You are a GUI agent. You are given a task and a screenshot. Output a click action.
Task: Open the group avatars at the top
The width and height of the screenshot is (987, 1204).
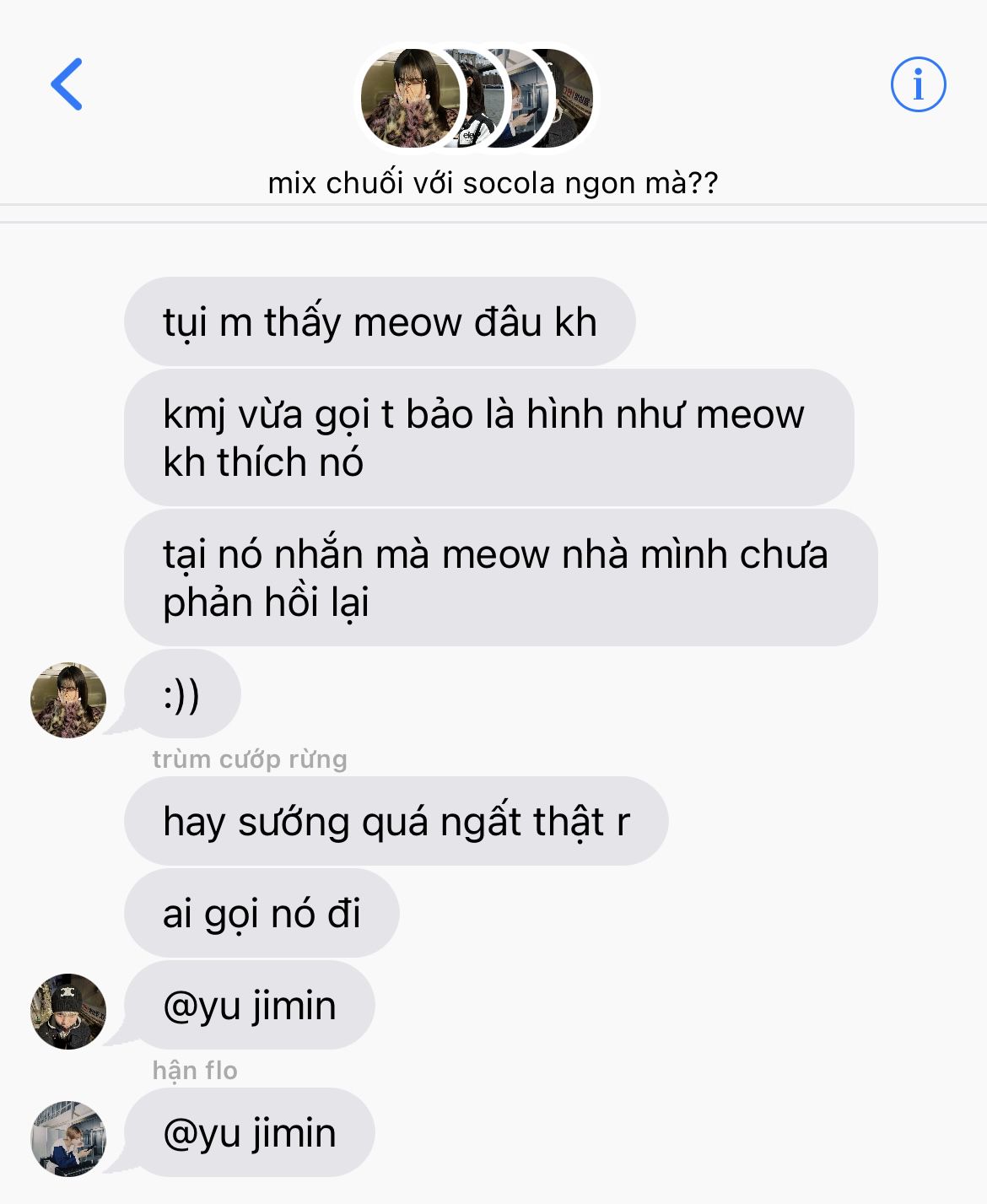[477, 99]
